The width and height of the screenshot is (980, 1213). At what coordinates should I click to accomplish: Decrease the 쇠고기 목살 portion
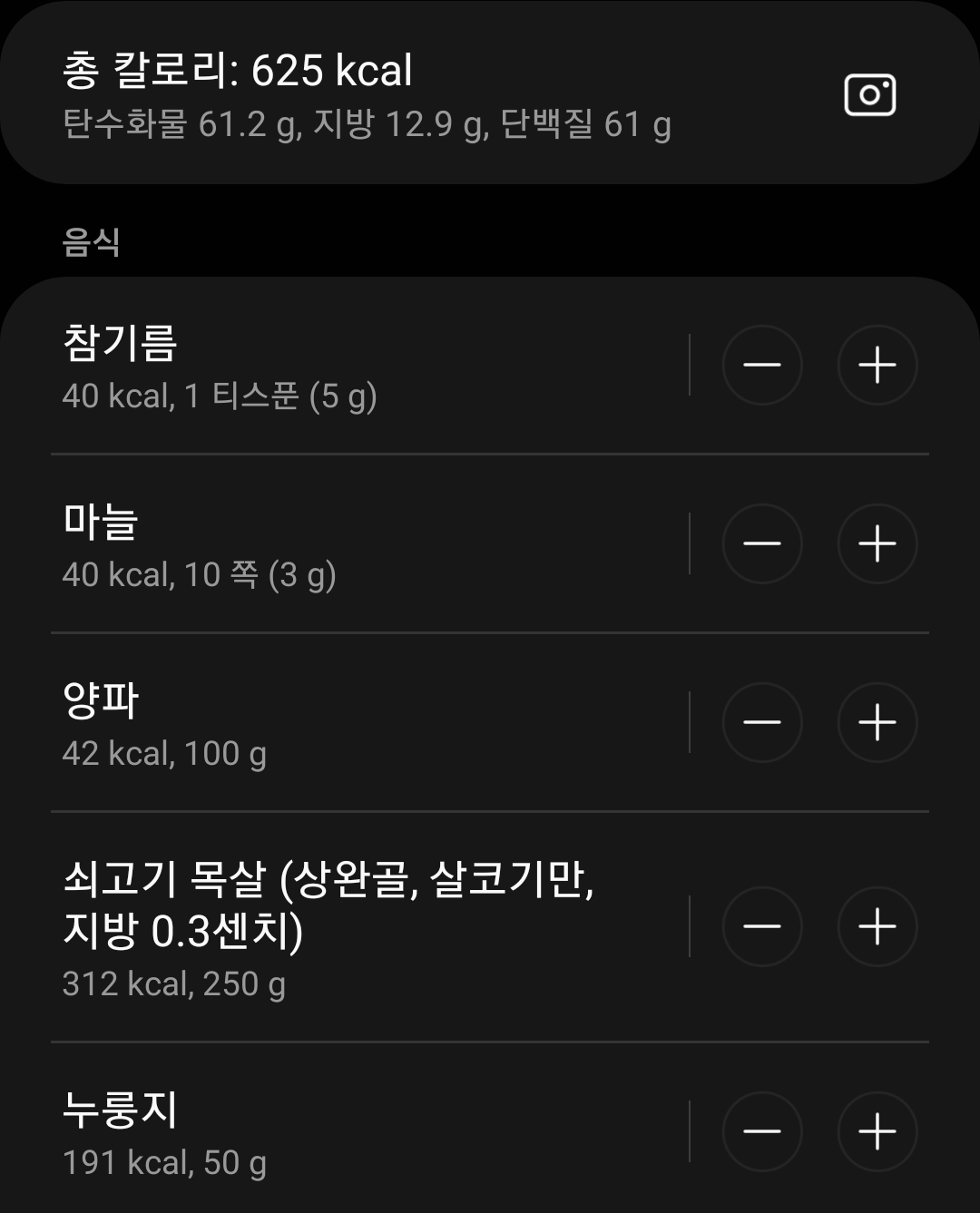click(762, 927)
